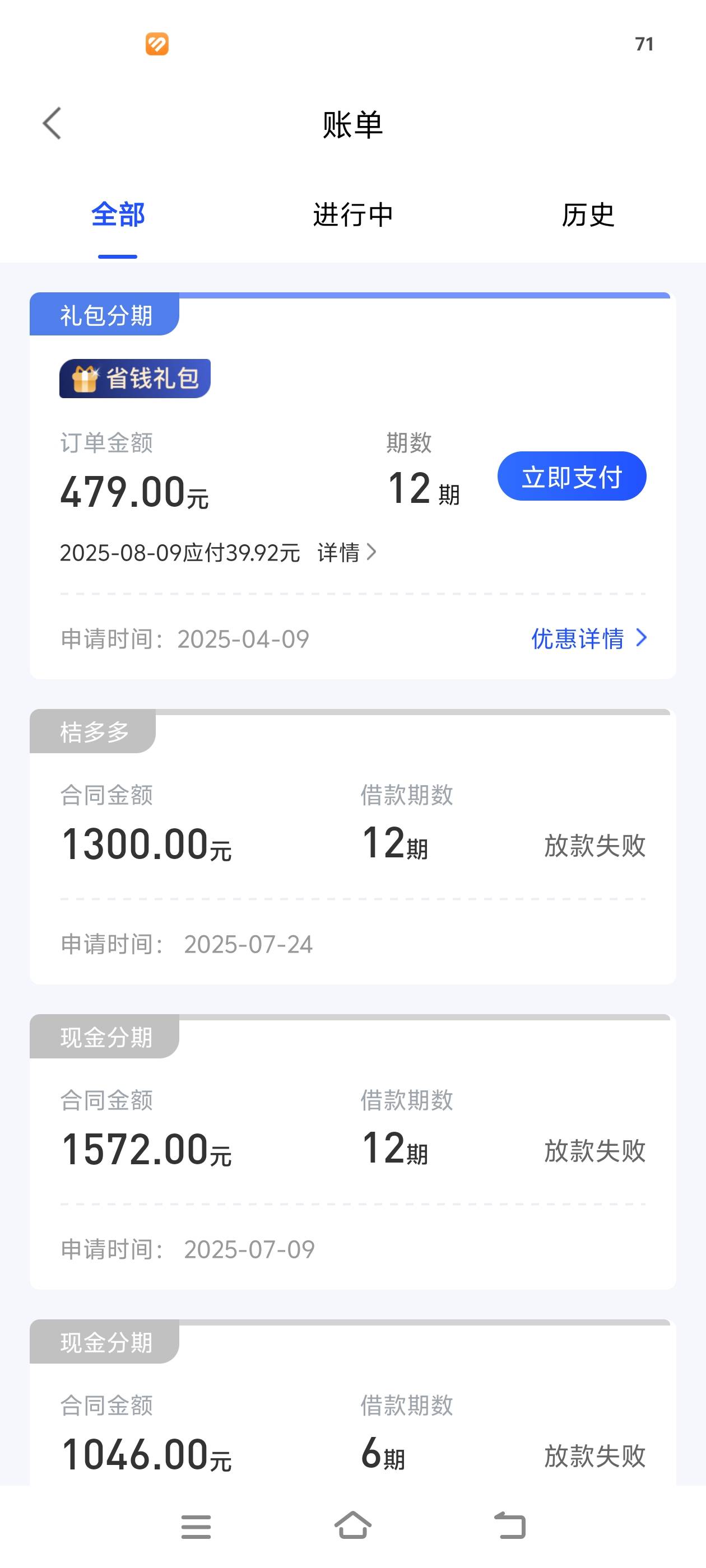Switch to the 历史 tab

click(588, 215)
